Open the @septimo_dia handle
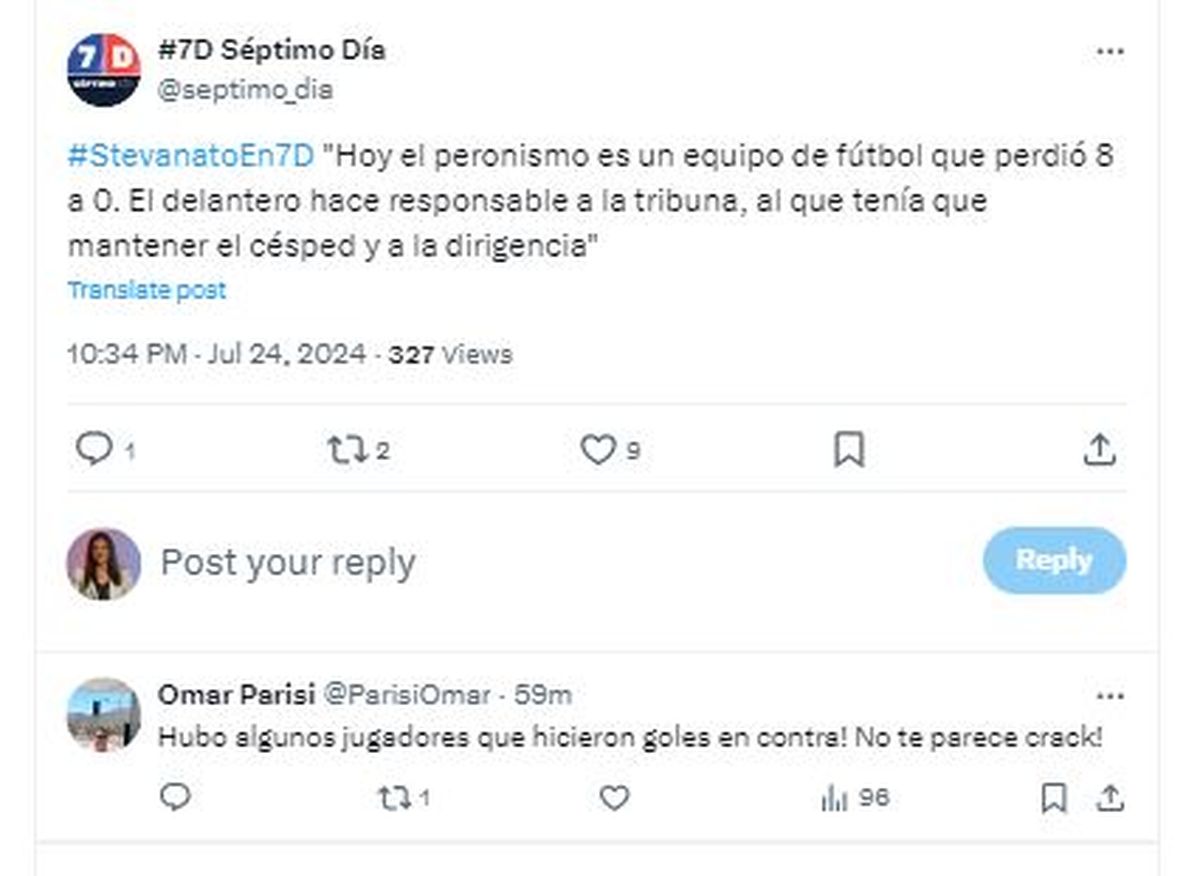1200x876 pixels. [x=246, y=89]
